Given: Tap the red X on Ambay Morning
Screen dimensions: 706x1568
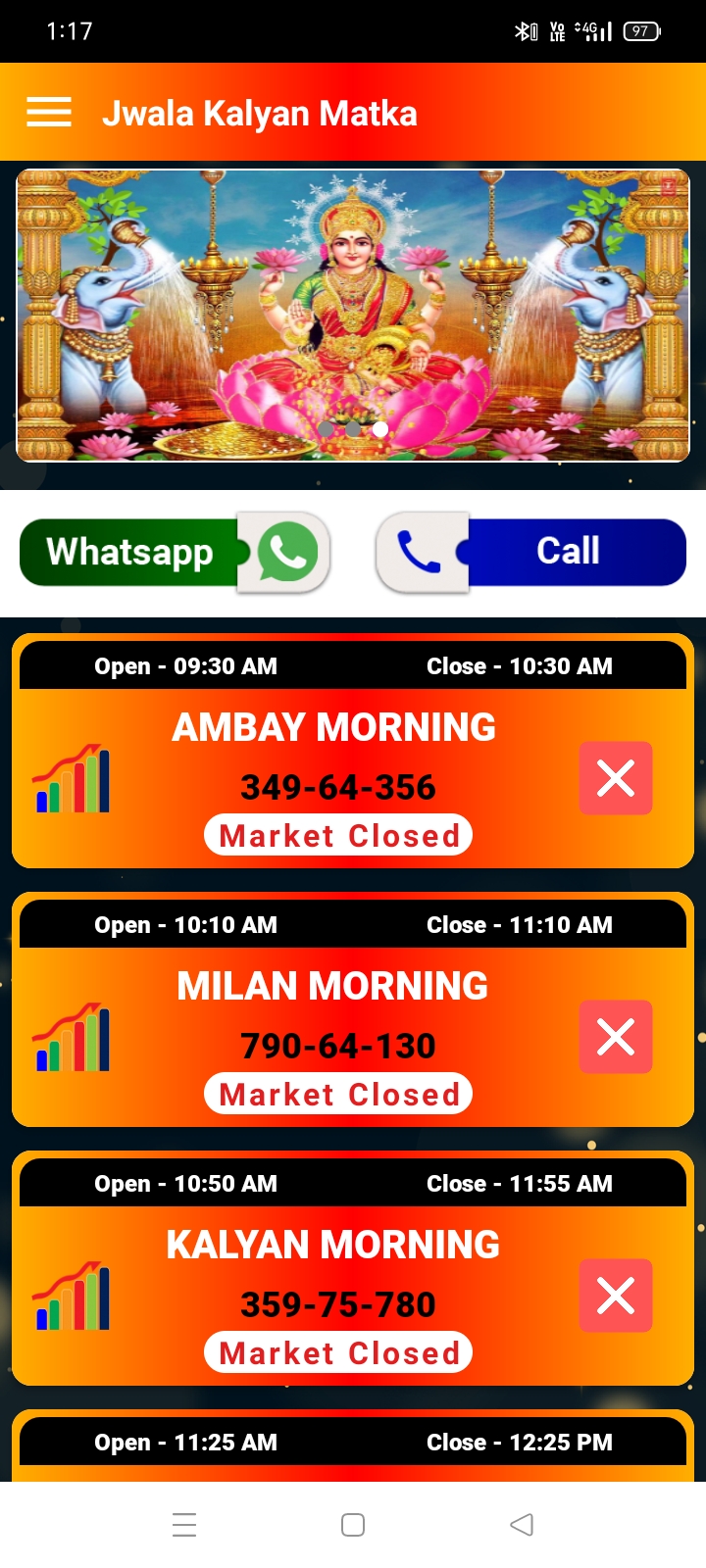Looking at the screenshot, I should (x=615, y=778).
